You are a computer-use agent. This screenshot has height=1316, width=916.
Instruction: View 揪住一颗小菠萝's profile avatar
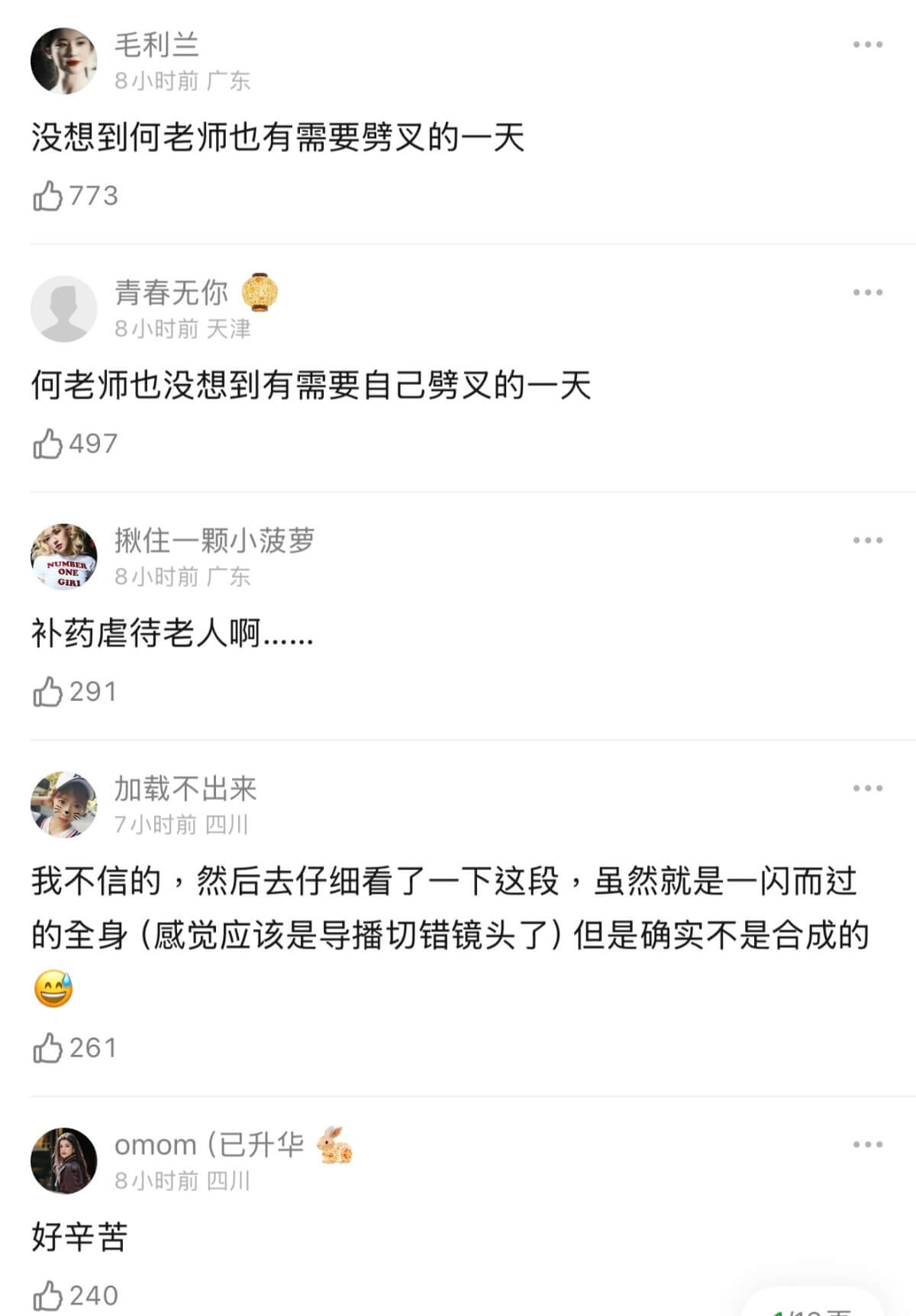tap(64, 556)
